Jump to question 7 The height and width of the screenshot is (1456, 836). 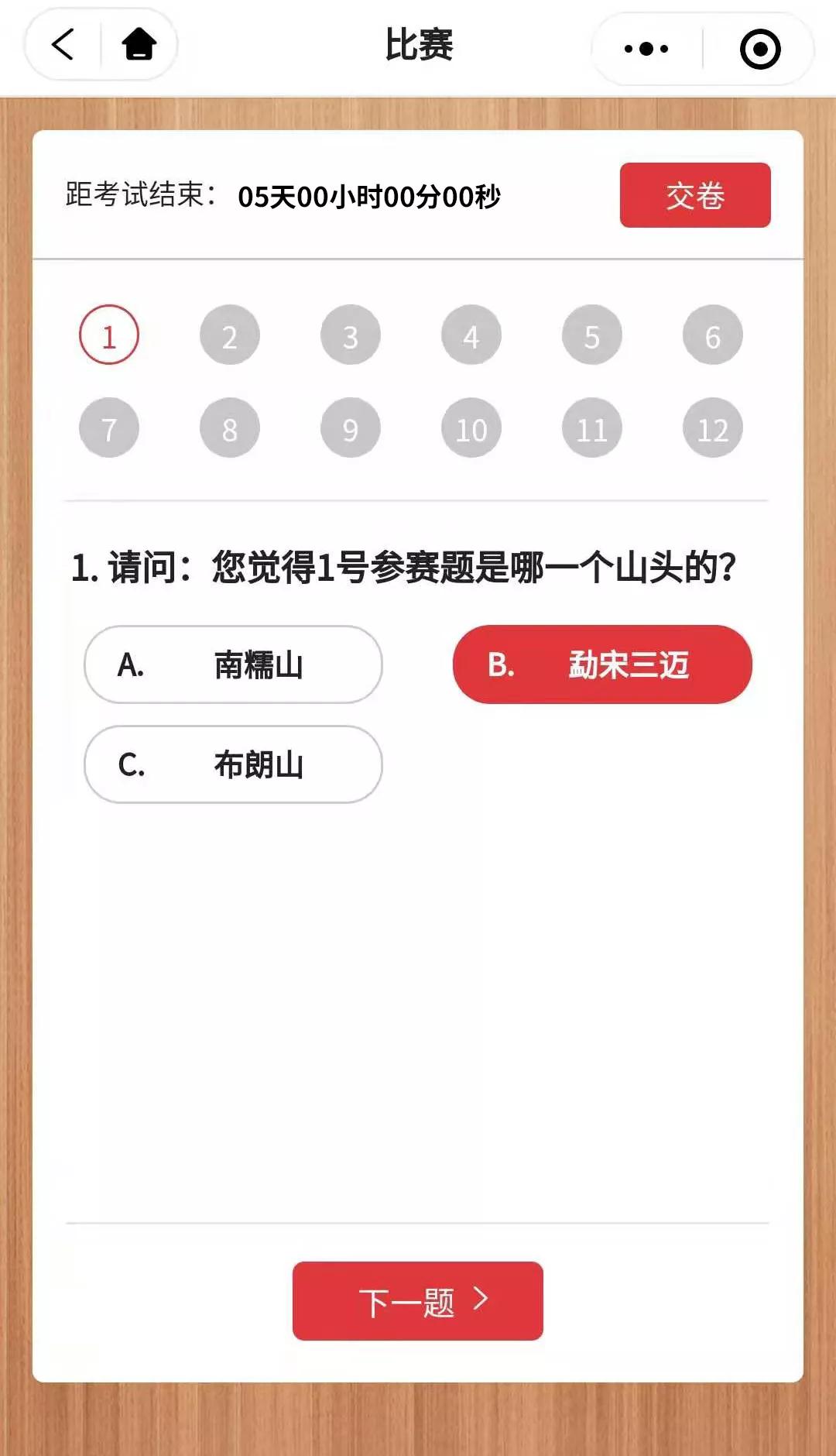pos(109,428)
